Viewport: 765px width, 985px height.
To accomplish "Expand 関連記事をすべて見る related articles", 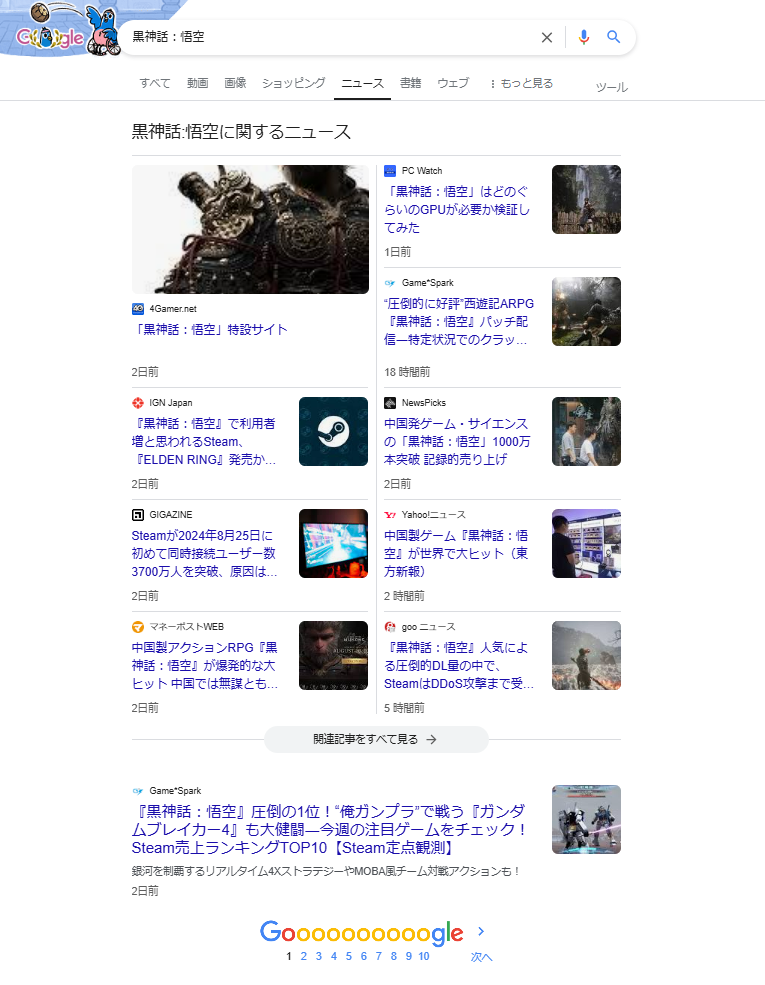I will pyautogui.click(x=376, y=738).
